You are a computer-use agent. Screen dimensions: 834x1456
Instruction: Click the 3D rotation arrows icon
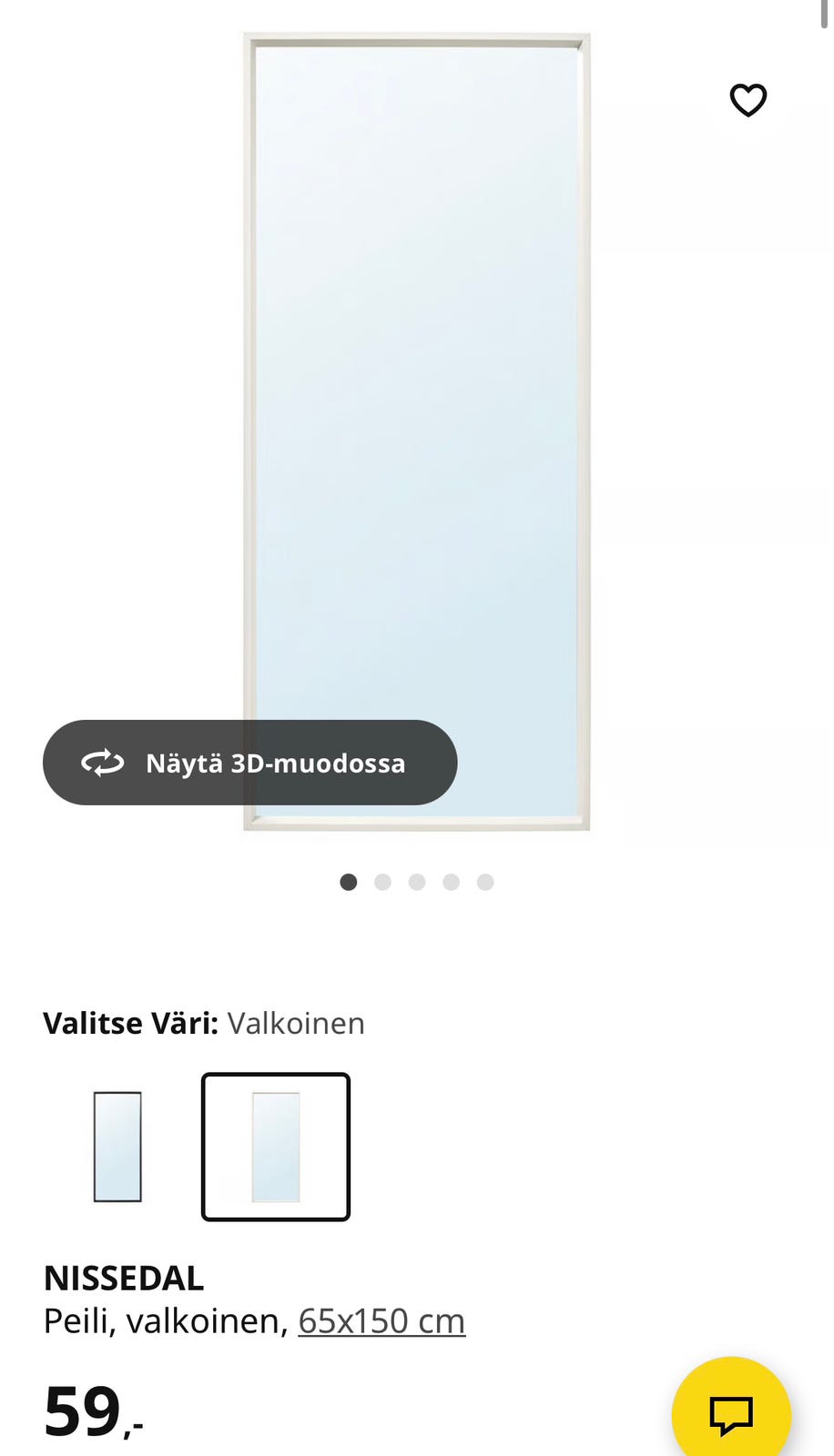point(103,763)
